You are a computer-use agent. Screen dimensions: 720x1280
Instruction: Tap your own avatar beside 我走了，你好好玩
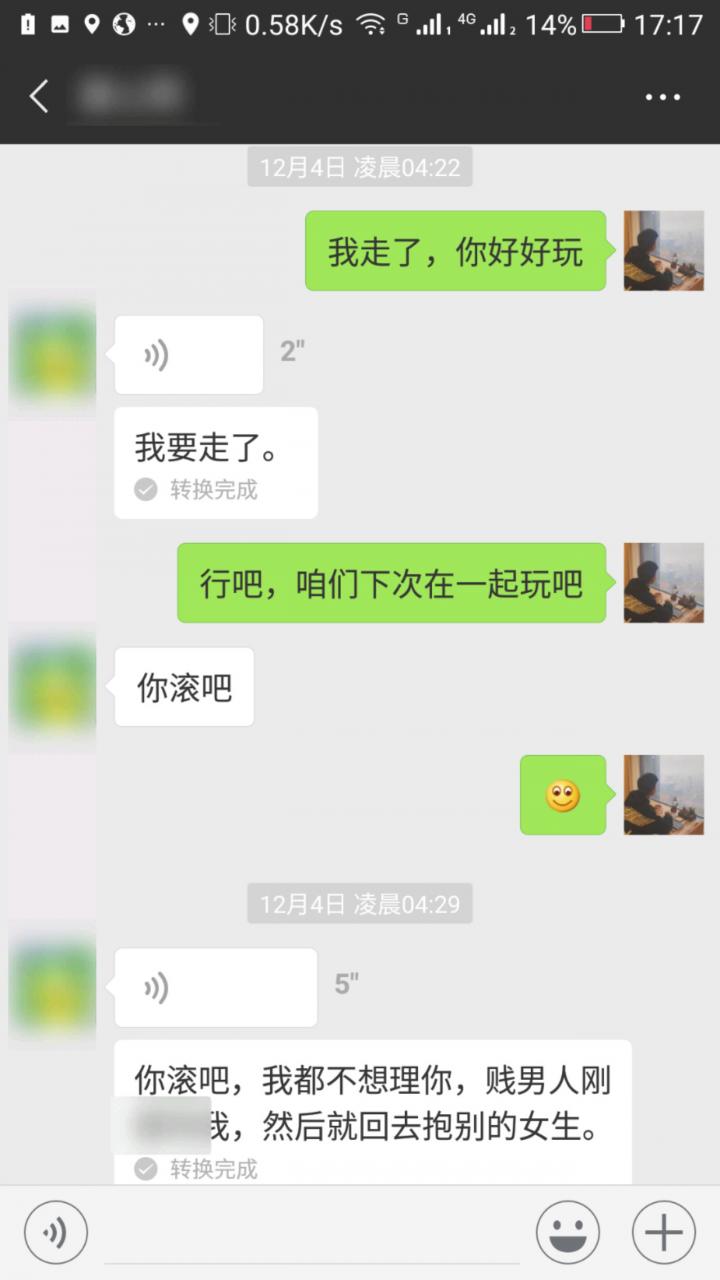(663, 251)
